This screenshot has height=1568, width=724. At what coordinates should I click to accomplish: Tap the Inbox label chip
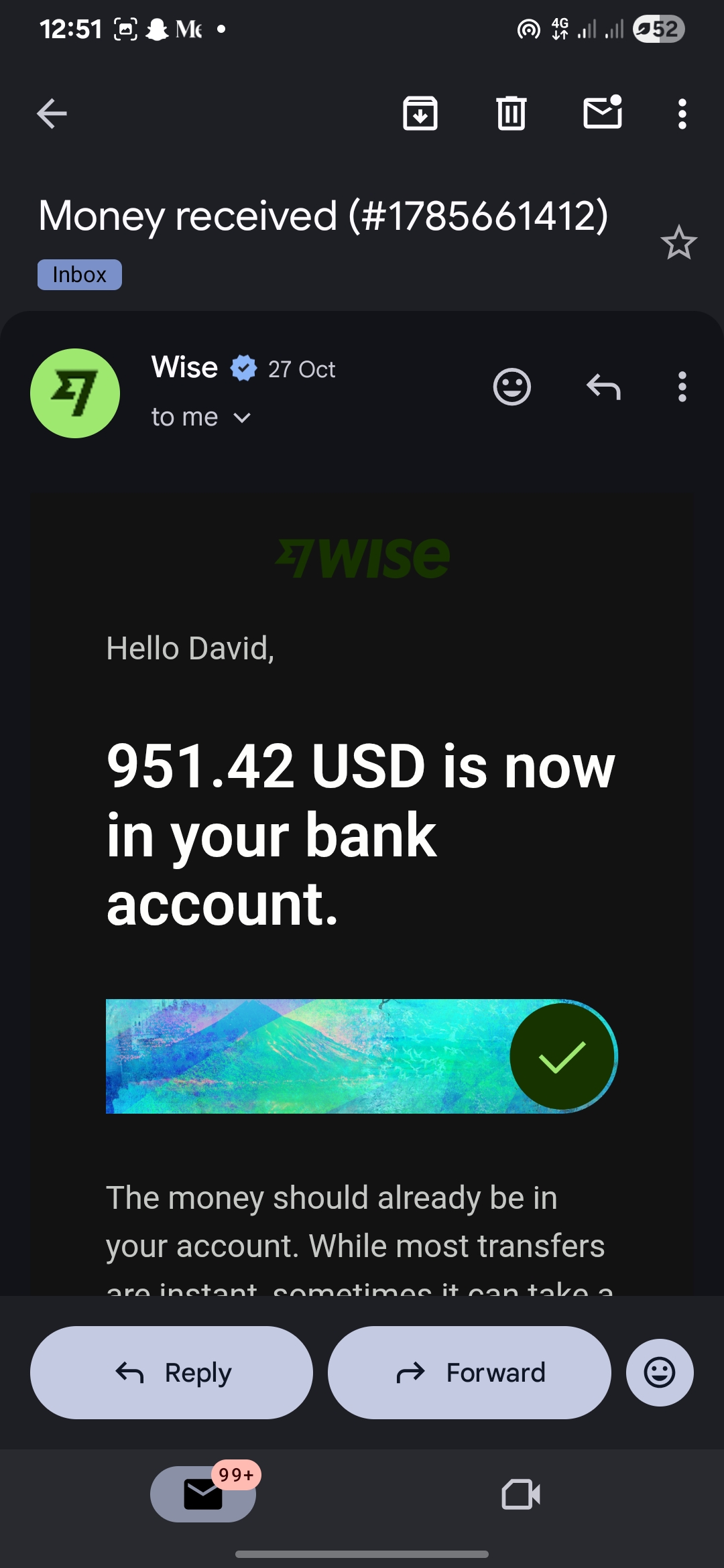[x=79, y=275]
